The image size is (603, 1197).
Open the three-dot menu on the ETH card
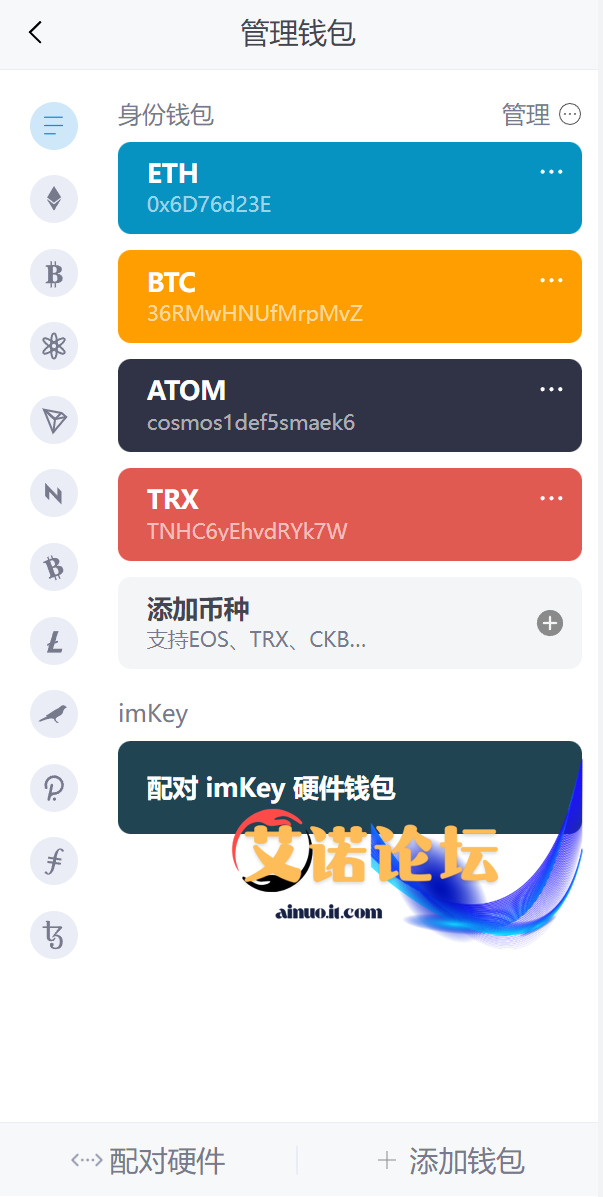point(551,172)
